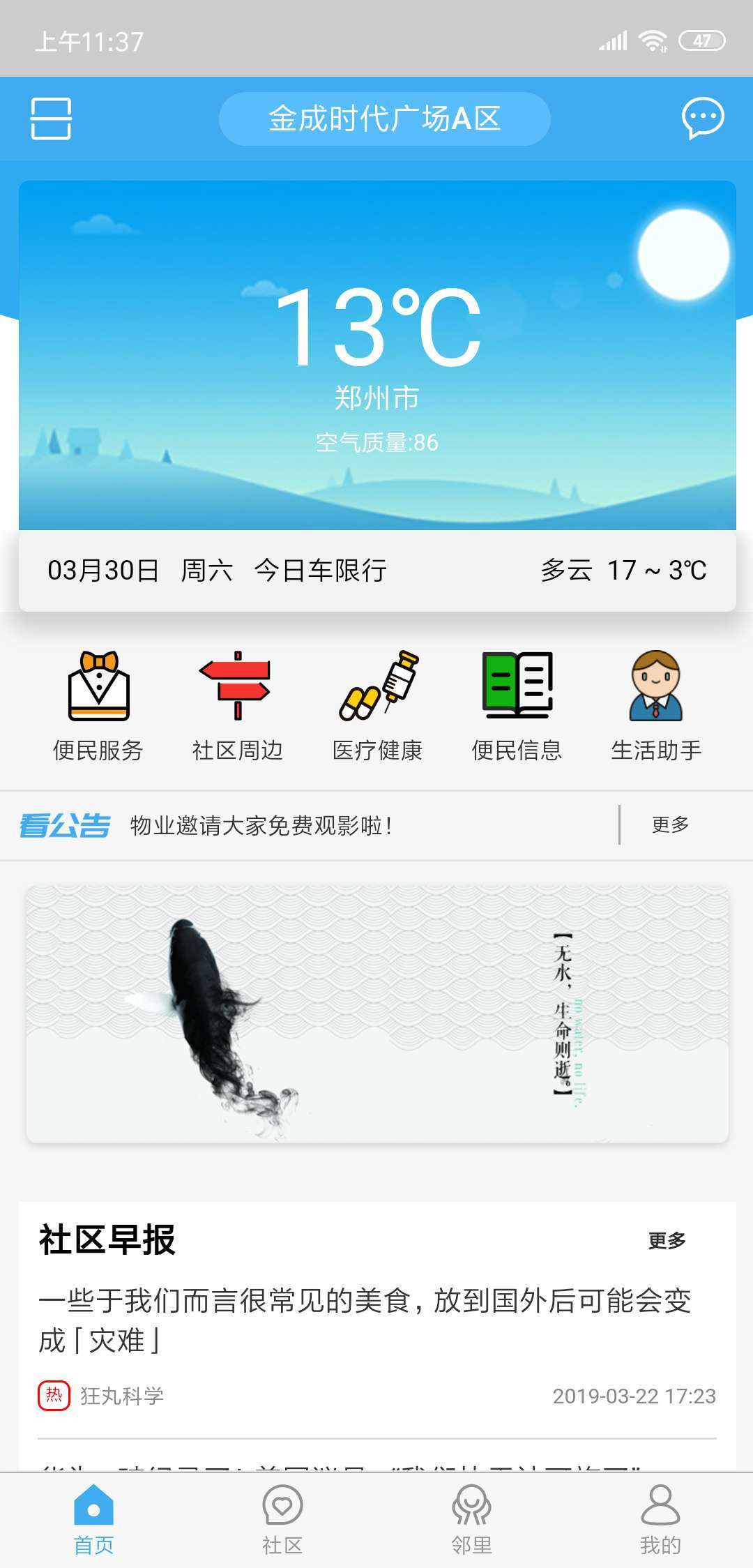Switch to the 社区 tab

(282, 1521)
